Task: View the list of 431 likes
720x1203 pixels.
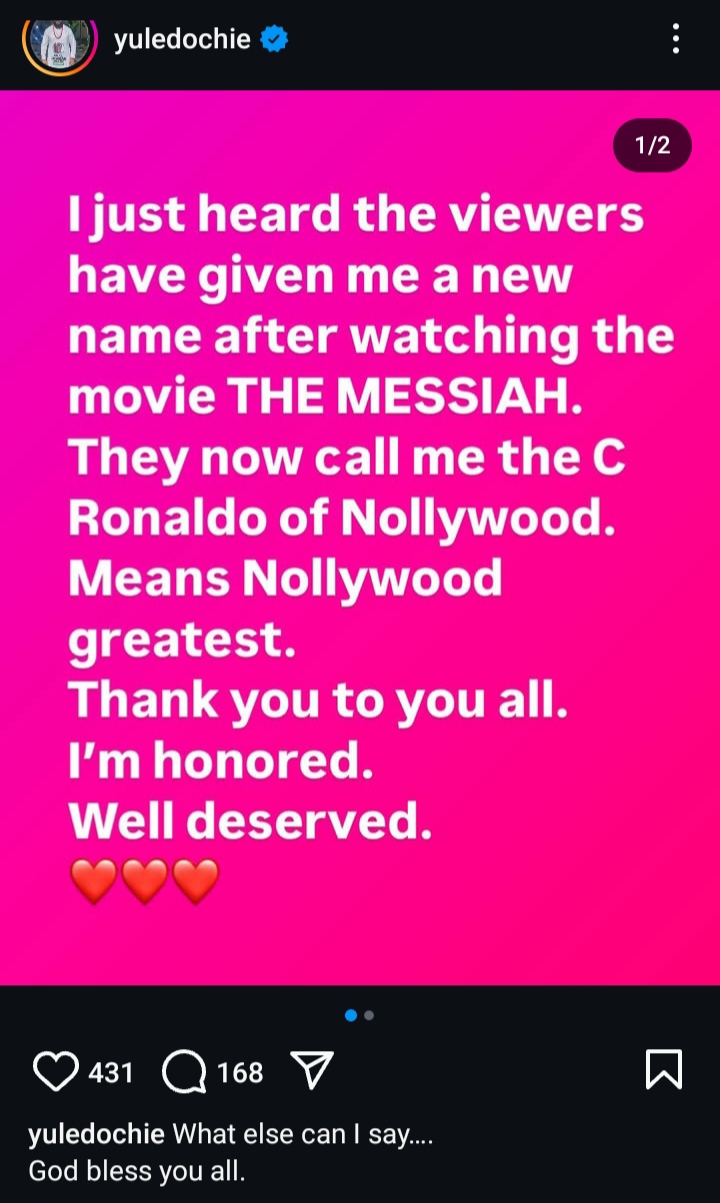Action: 111,1073
